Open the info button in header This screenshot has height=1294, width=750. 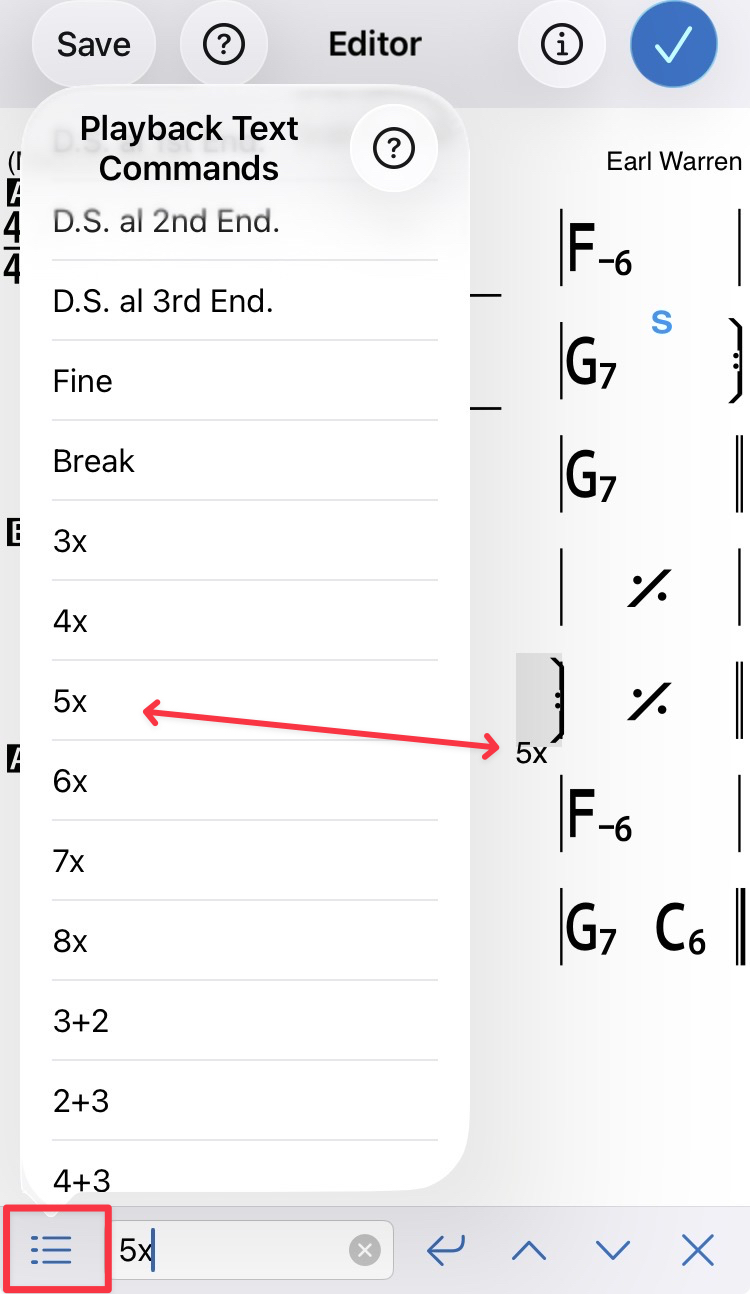coord(561,45)
